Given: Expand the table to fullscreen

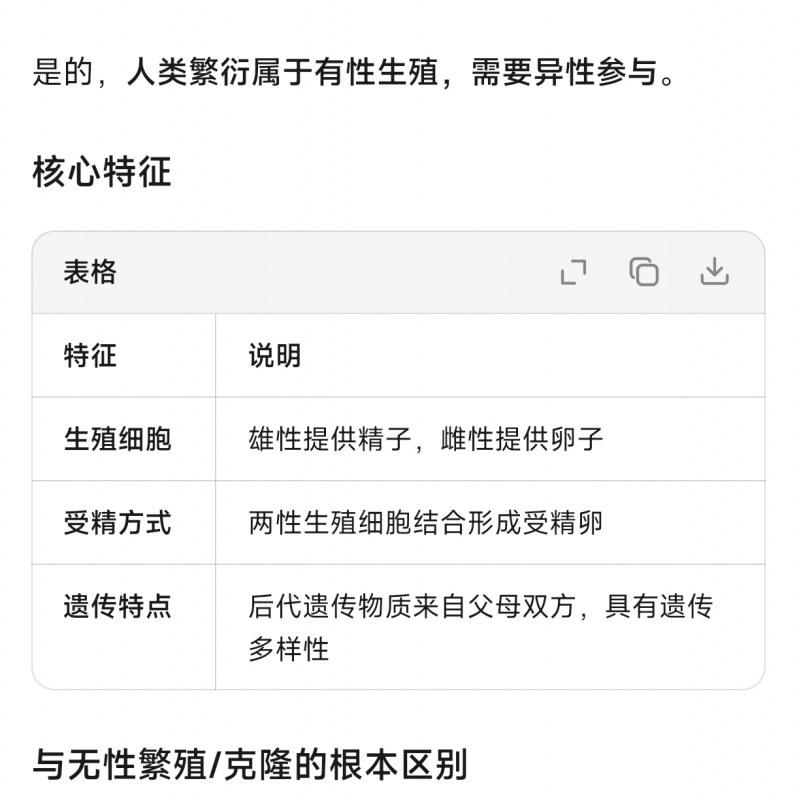Looking at the screenshot, I should point(573,272).
